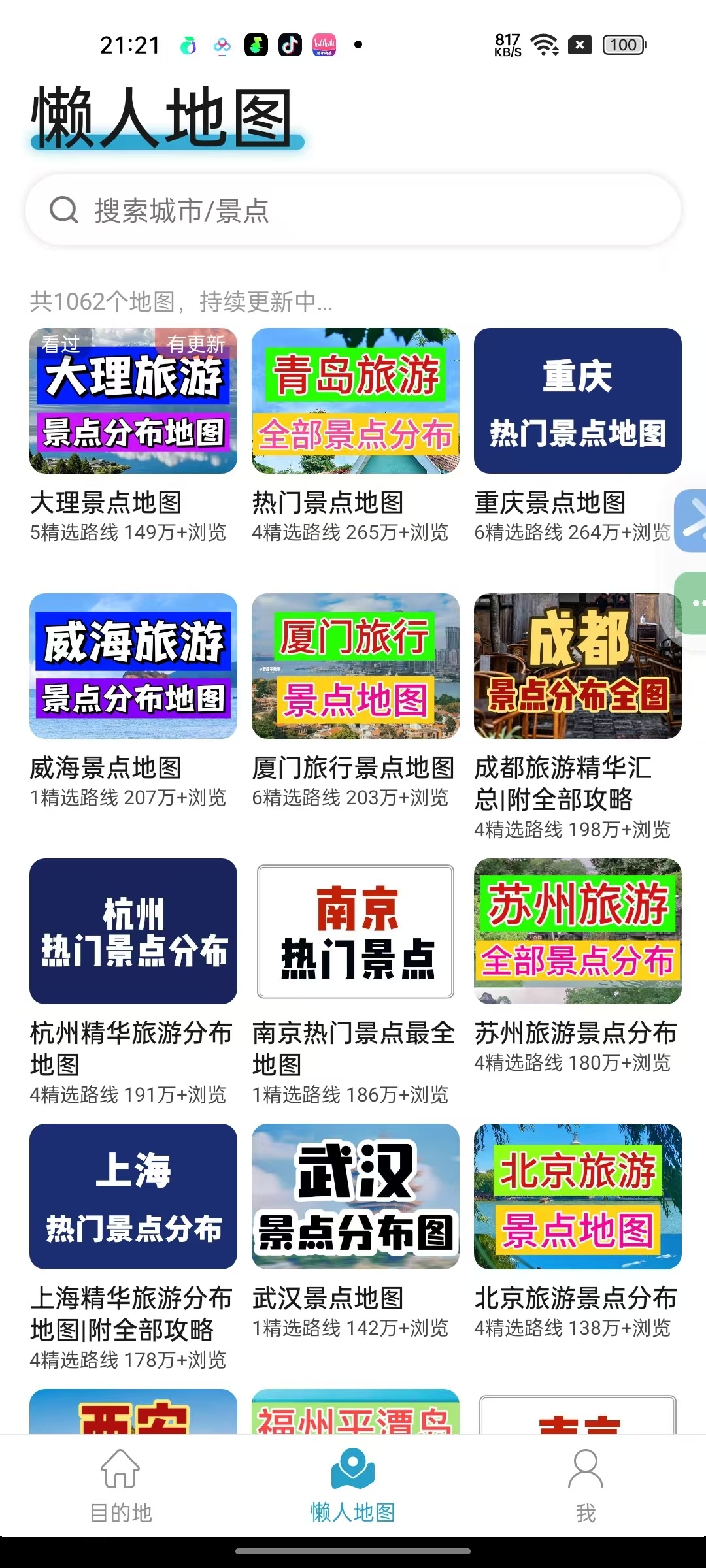
Task: View the 威海景点地图 card
Action: (133, 666)
